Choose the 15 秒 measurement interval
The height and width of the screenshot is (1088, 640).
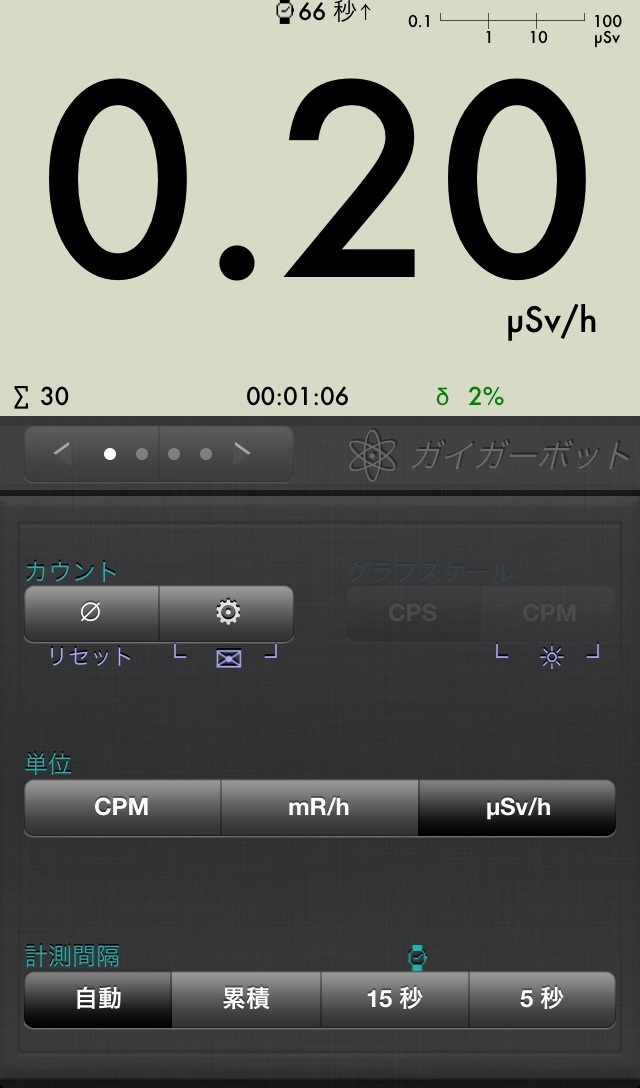[x=394, y=998]
